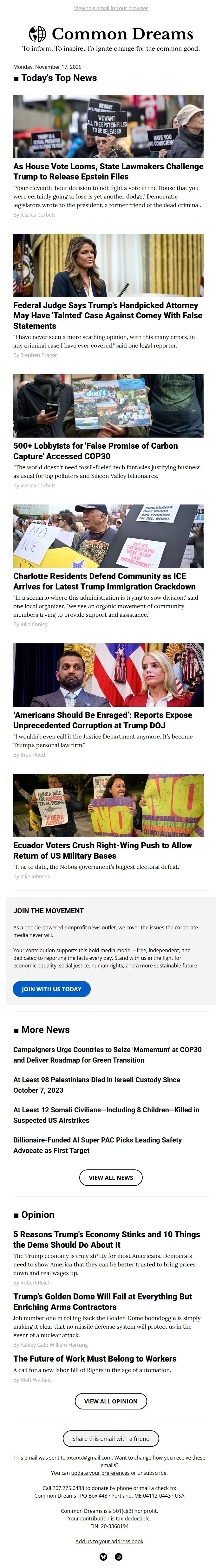Open the 500+ Lobbyists Carbon Capture article

click(95, 451)
